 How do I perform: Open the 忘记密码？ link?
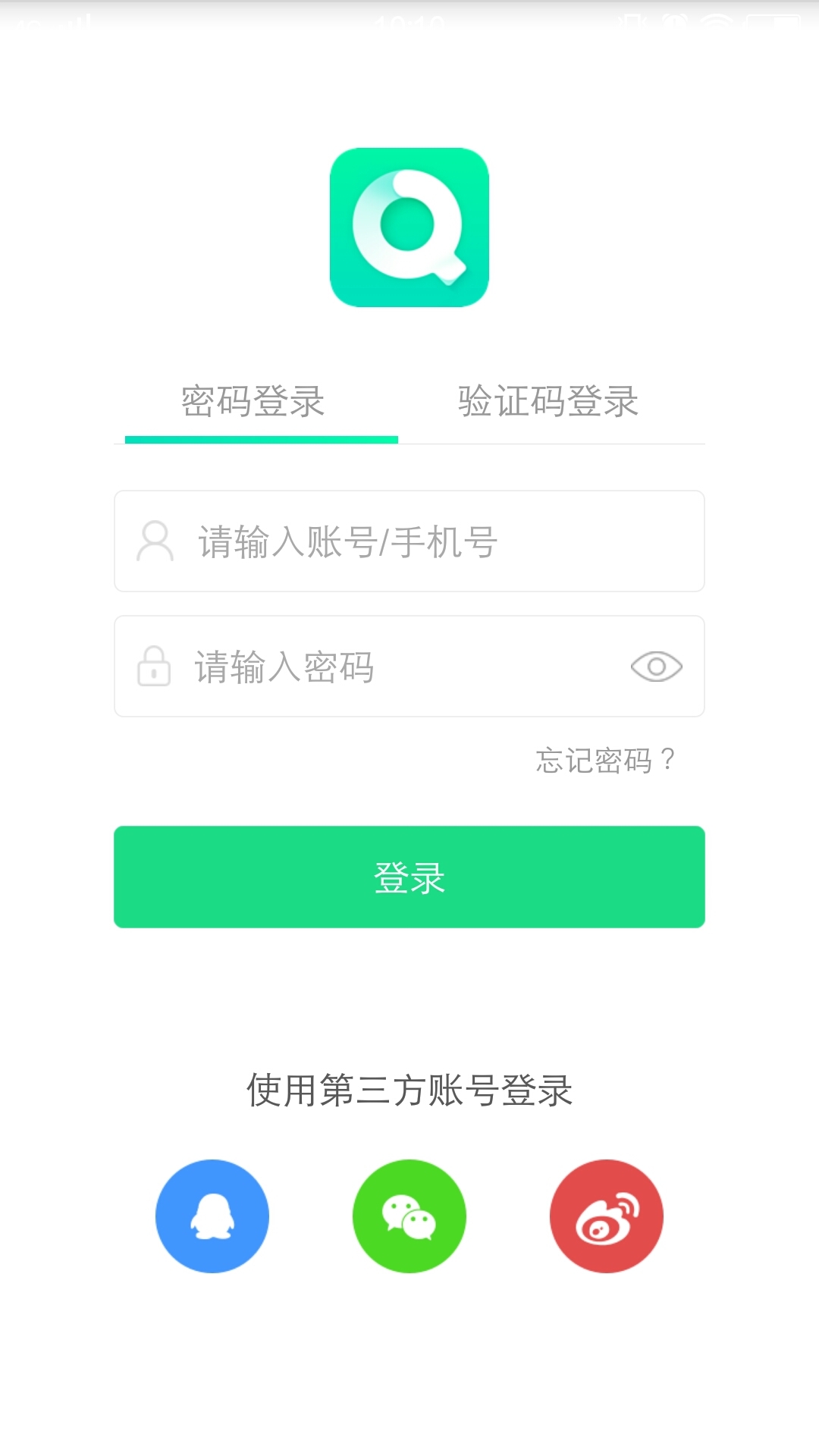[604, 760]
